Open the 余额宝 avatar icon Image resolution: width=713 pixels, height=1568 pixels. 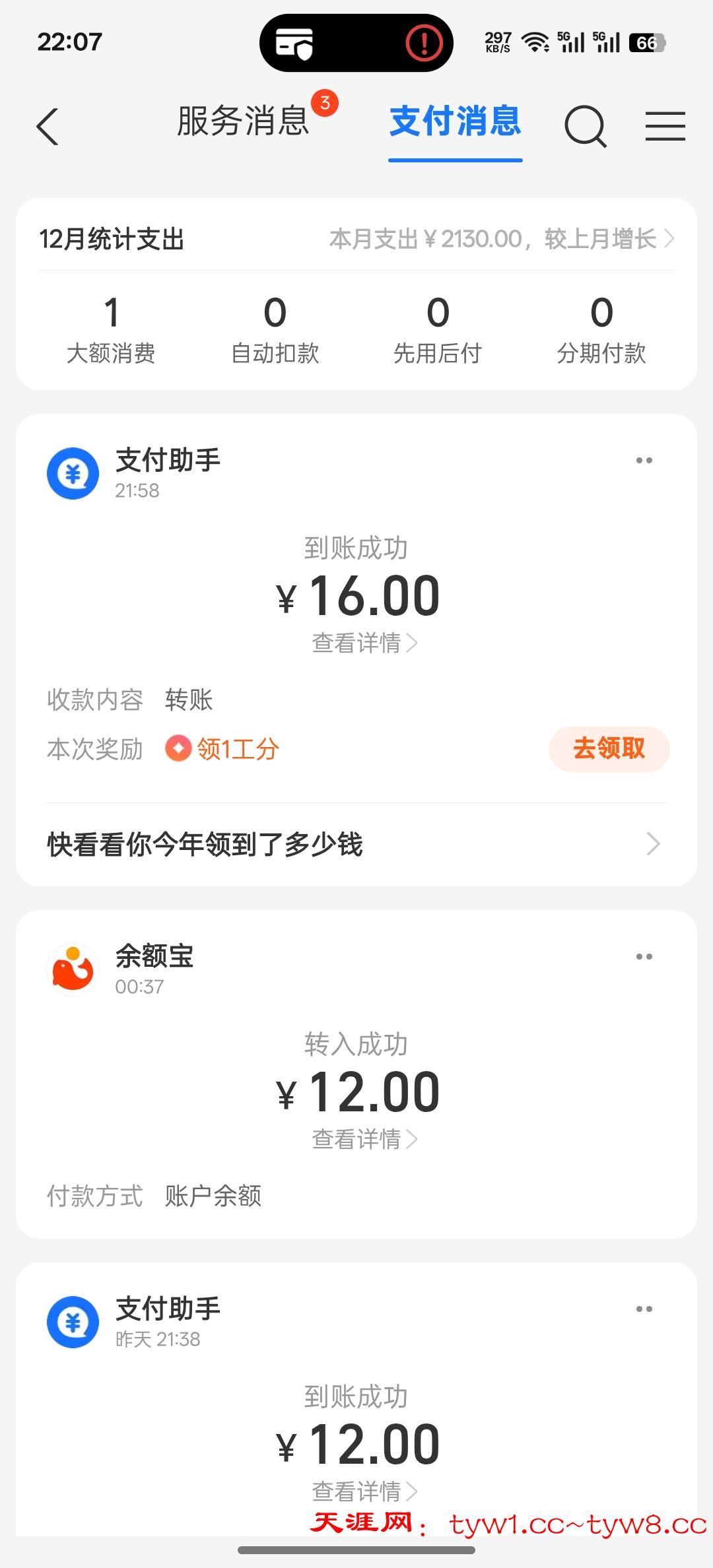[x=73, y=970]
